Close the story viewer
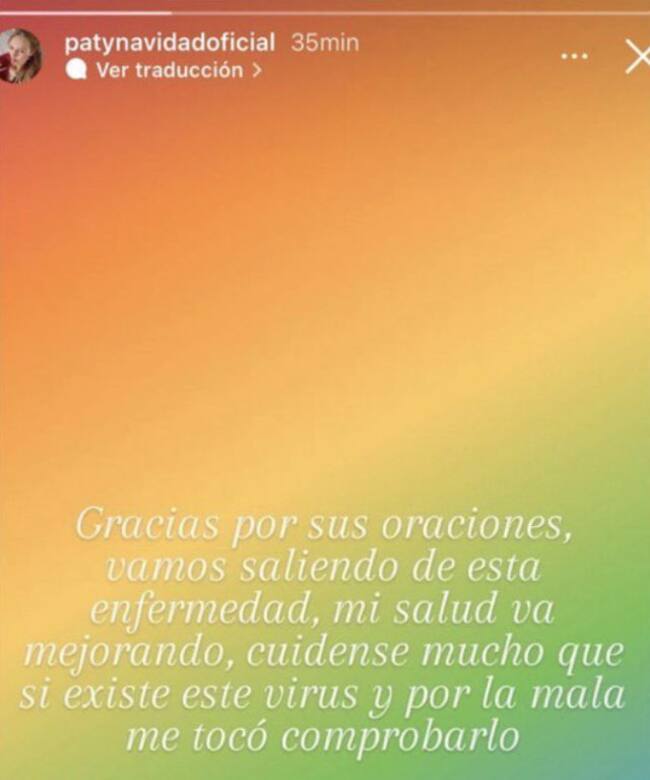650x780 pixels. pos(637,57)
